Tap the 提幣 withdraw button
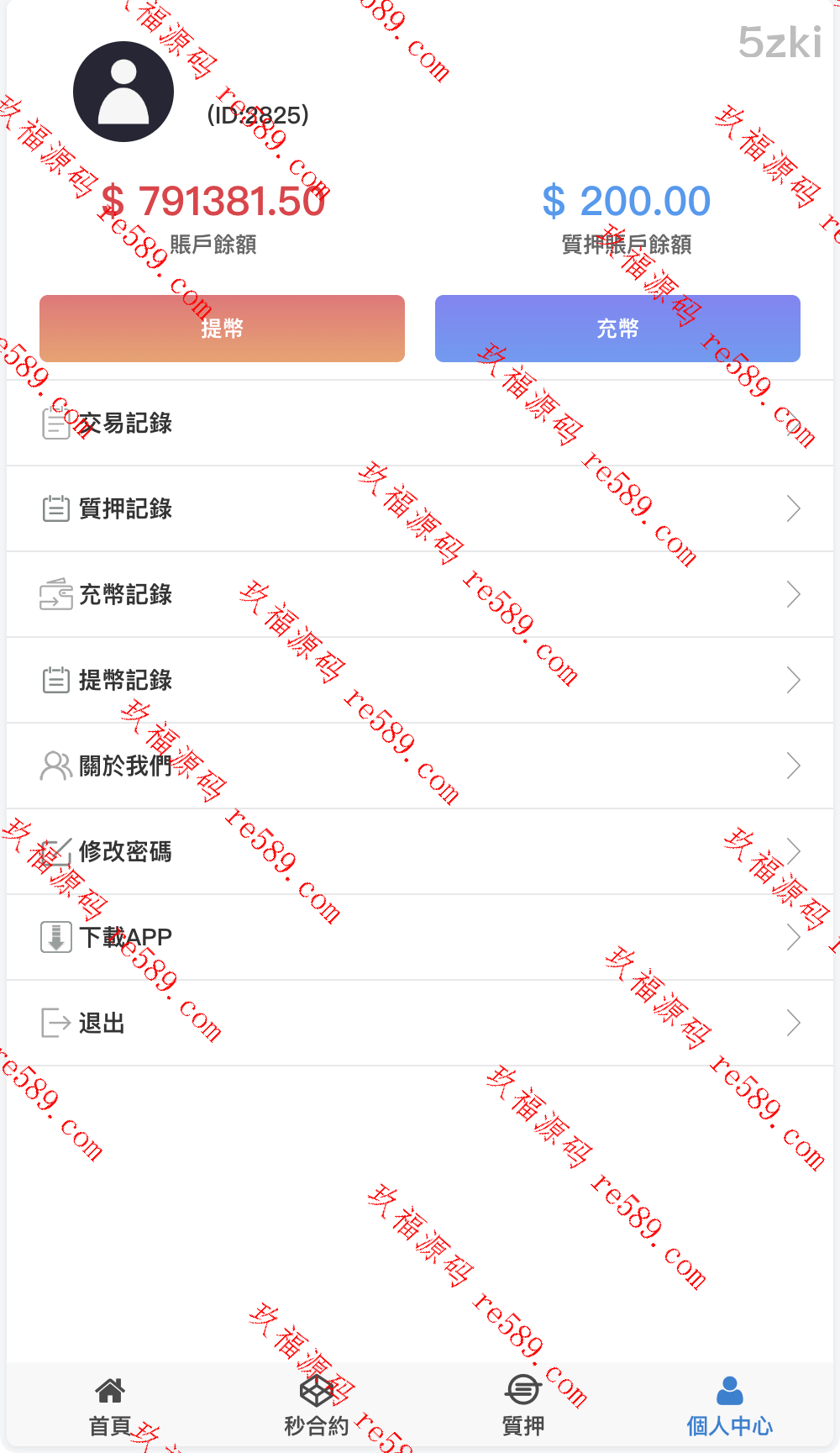This screenshot has height=1453, width=840. [x=222, y=329]
